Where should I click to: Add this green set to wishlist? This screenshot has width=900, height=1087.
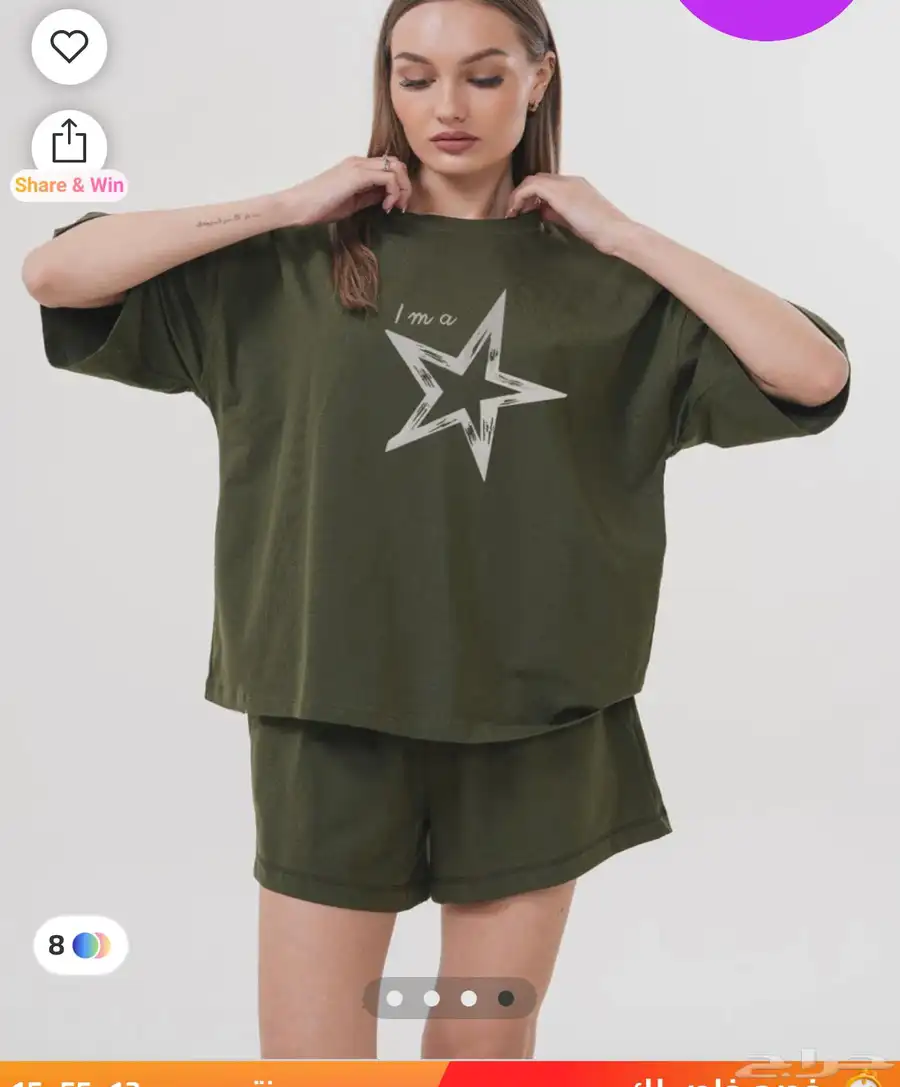tap(69, 46)
